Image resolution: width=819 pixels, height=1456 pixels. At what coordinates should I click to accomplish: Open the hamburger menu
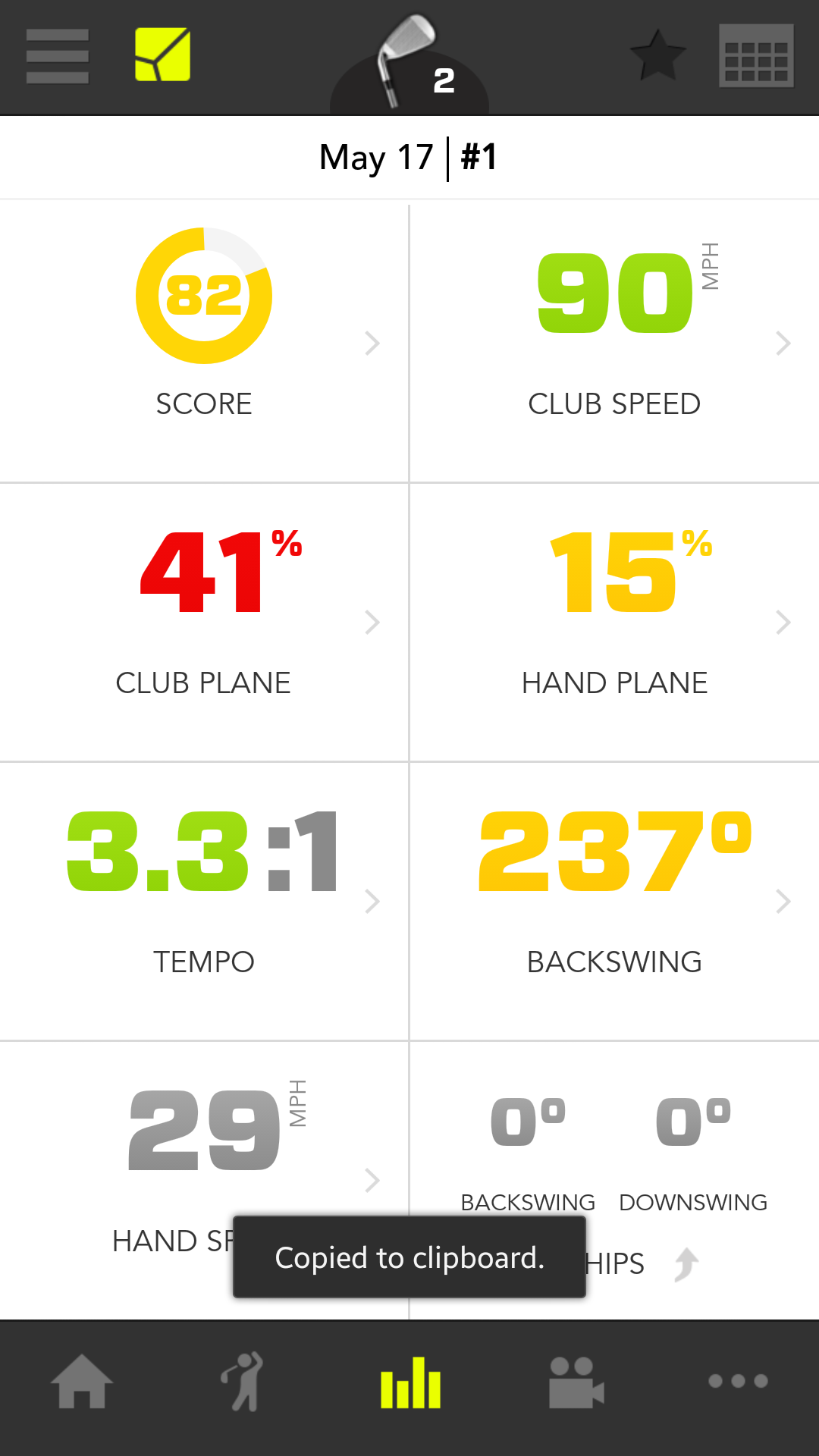58,56
